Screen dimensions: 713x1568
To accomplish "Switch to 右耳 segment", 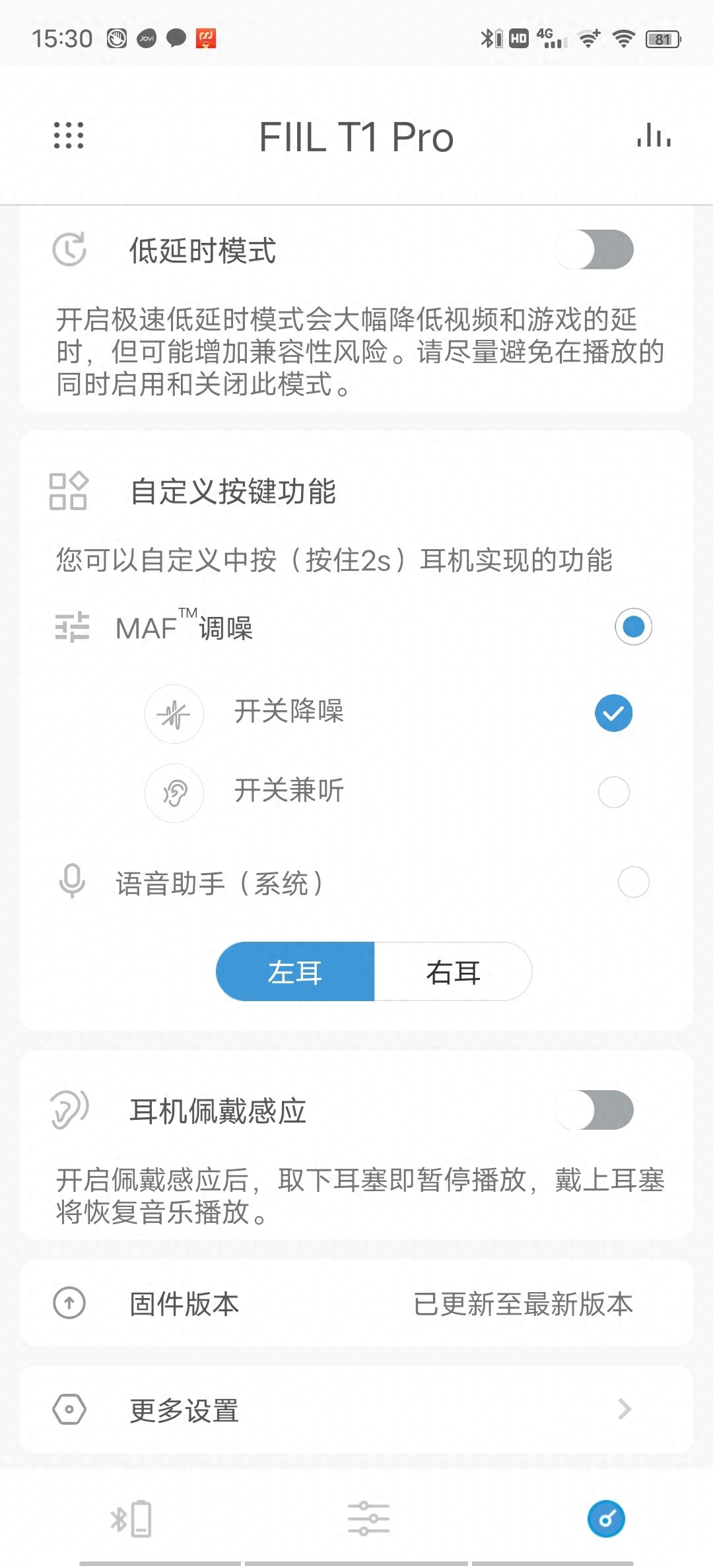I will [x=453, y=971].
